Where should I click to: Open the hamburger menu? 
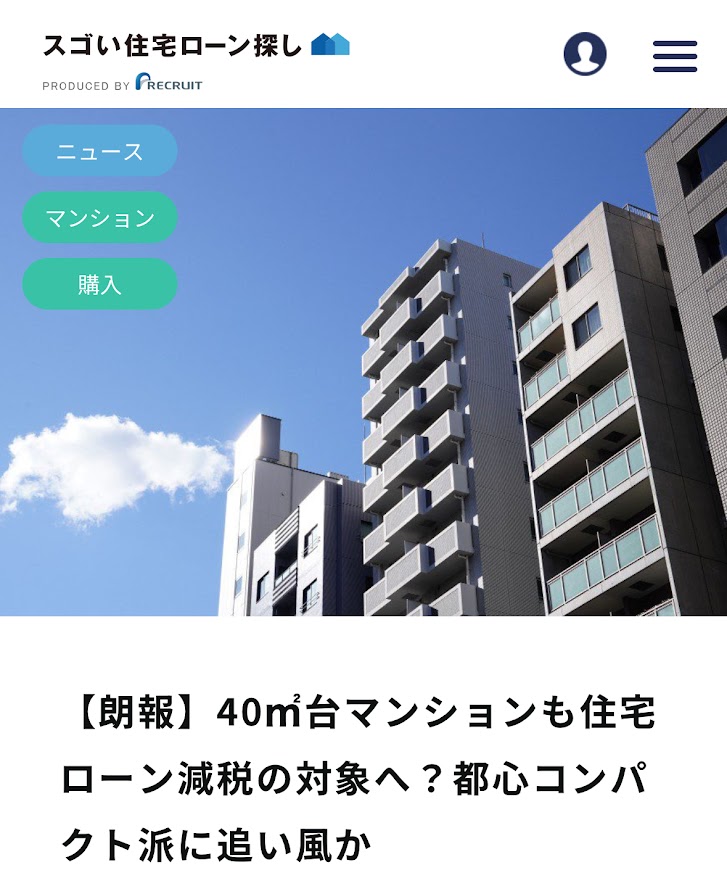pyautogui.click(x=674, y=55)
